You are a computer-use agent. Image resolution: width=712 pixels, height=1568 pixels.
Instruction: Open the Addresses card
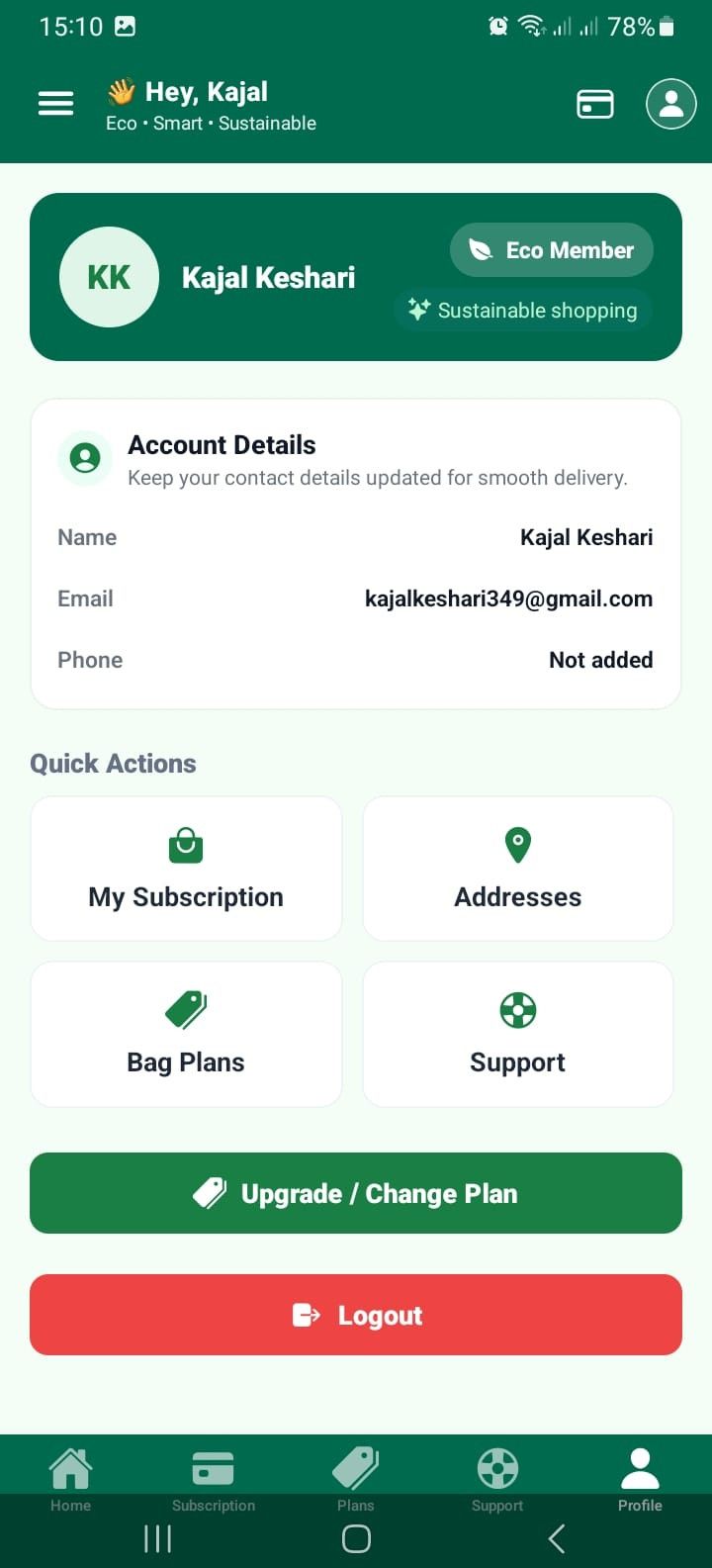coord(518,869)
